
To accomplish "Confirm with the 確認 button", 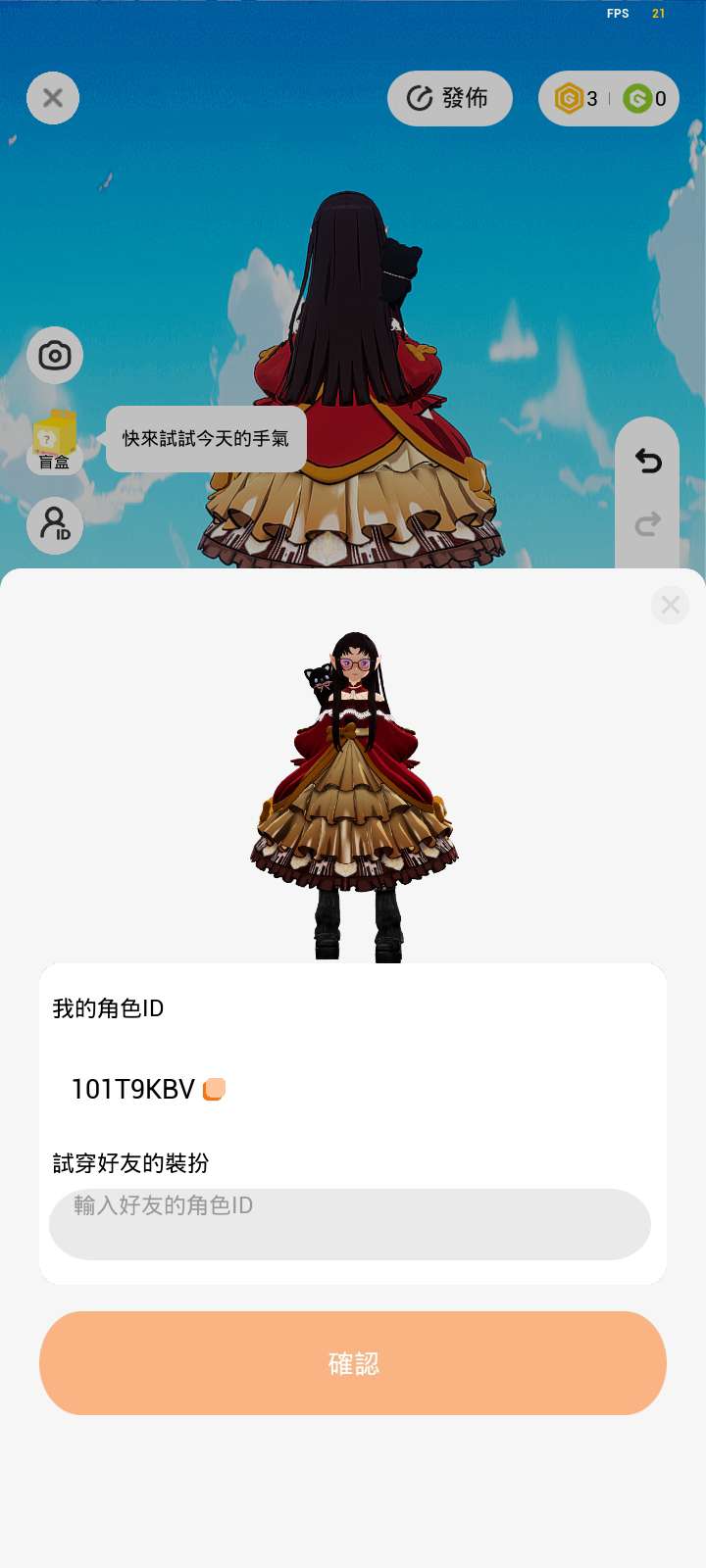I will pos(353,1362).
